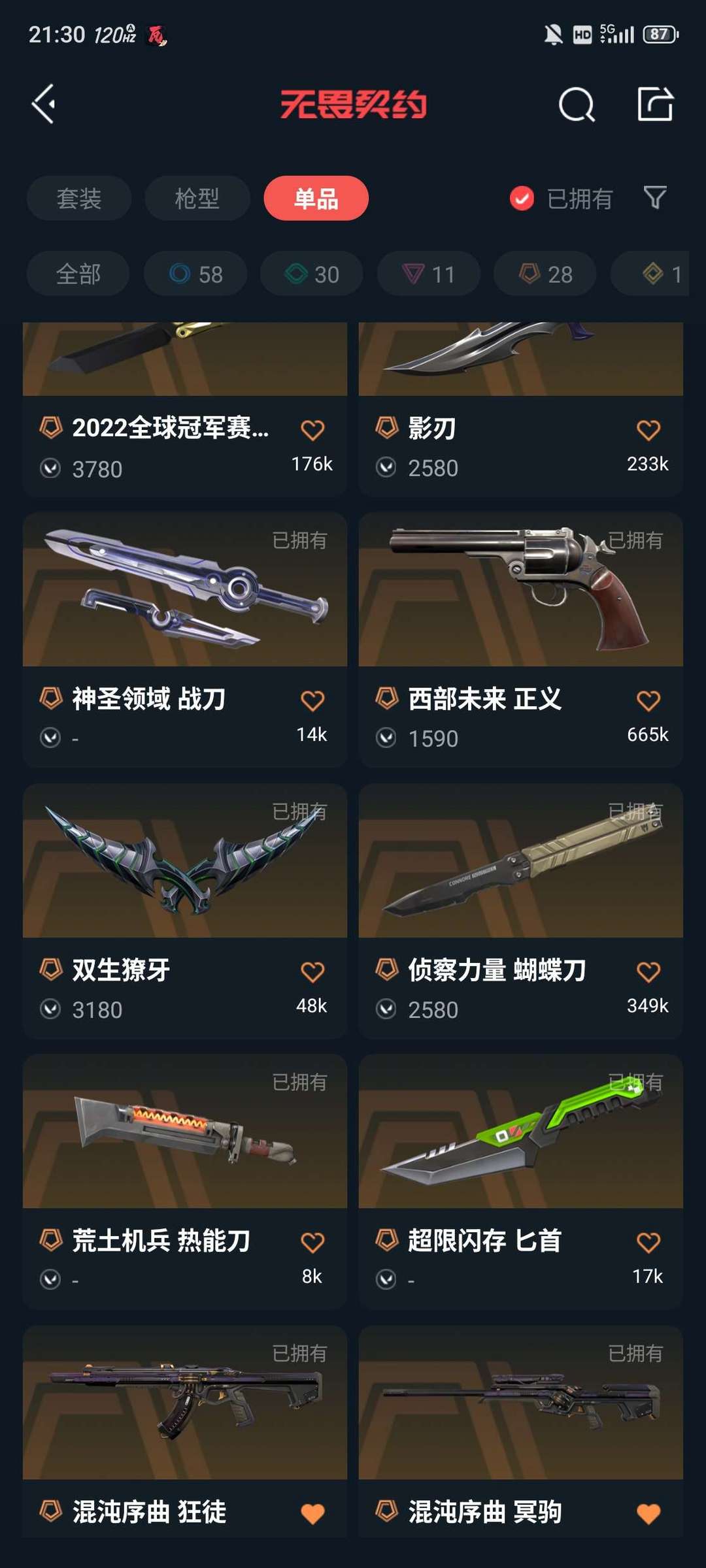The width and height of the screenshot is (706, 1568).
Task: Tap the 双生獠牙 knife thumbnail
Action: point(185,869)
